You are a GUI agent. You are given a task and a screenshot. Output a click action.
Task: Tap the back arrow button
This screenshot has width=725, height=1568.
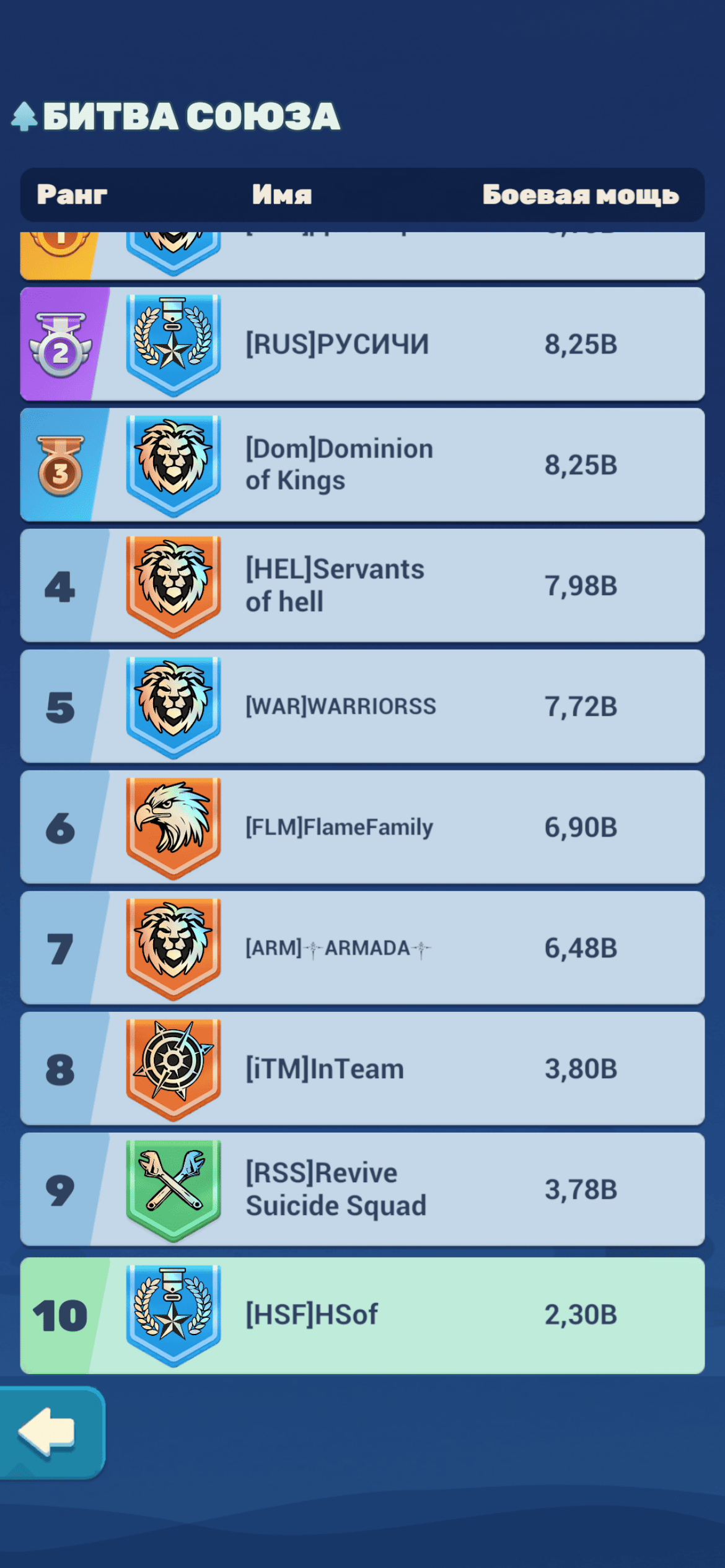click(50, 1433)
